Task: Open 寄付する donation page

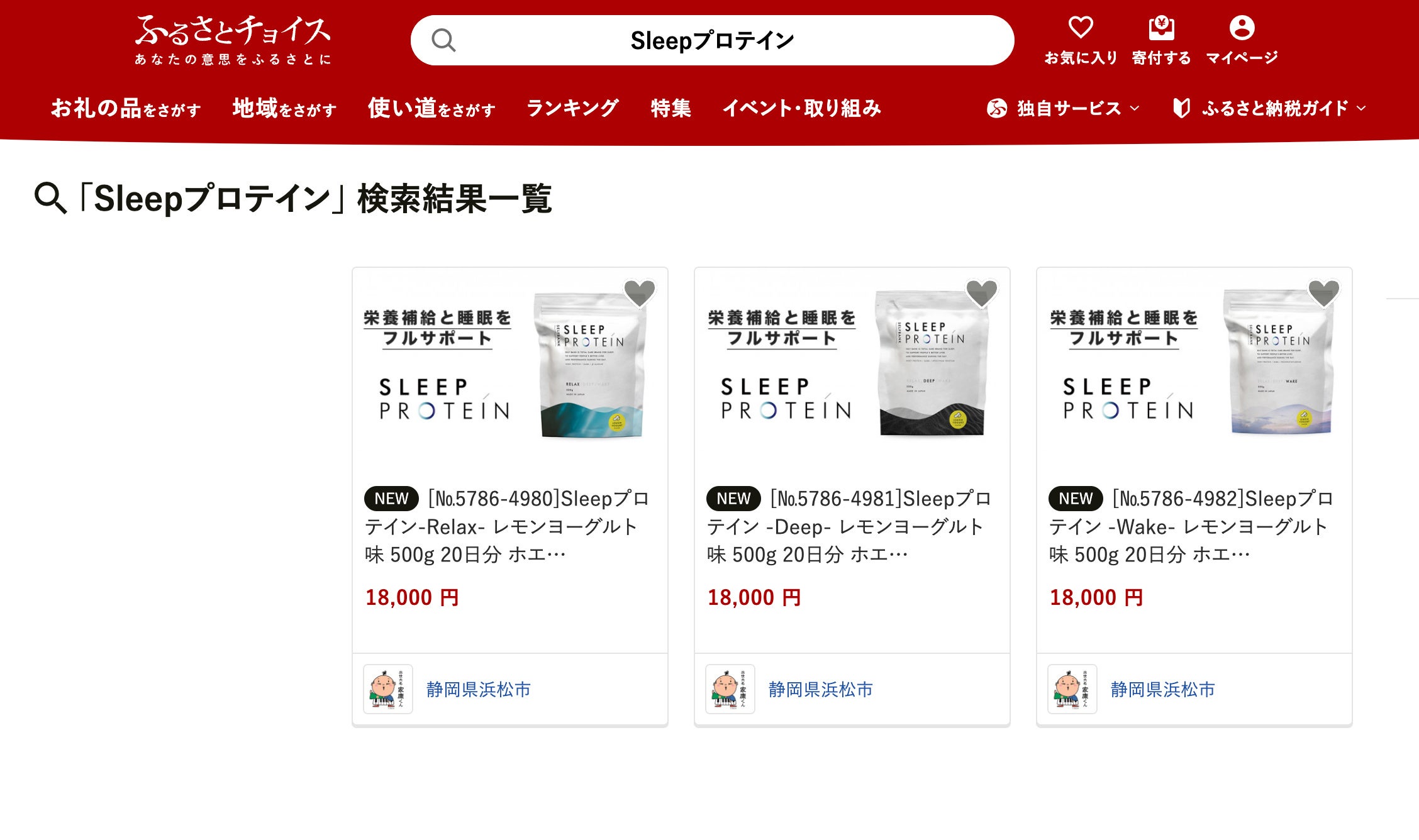Action: pyautogui.click(x=1161, y=40)
